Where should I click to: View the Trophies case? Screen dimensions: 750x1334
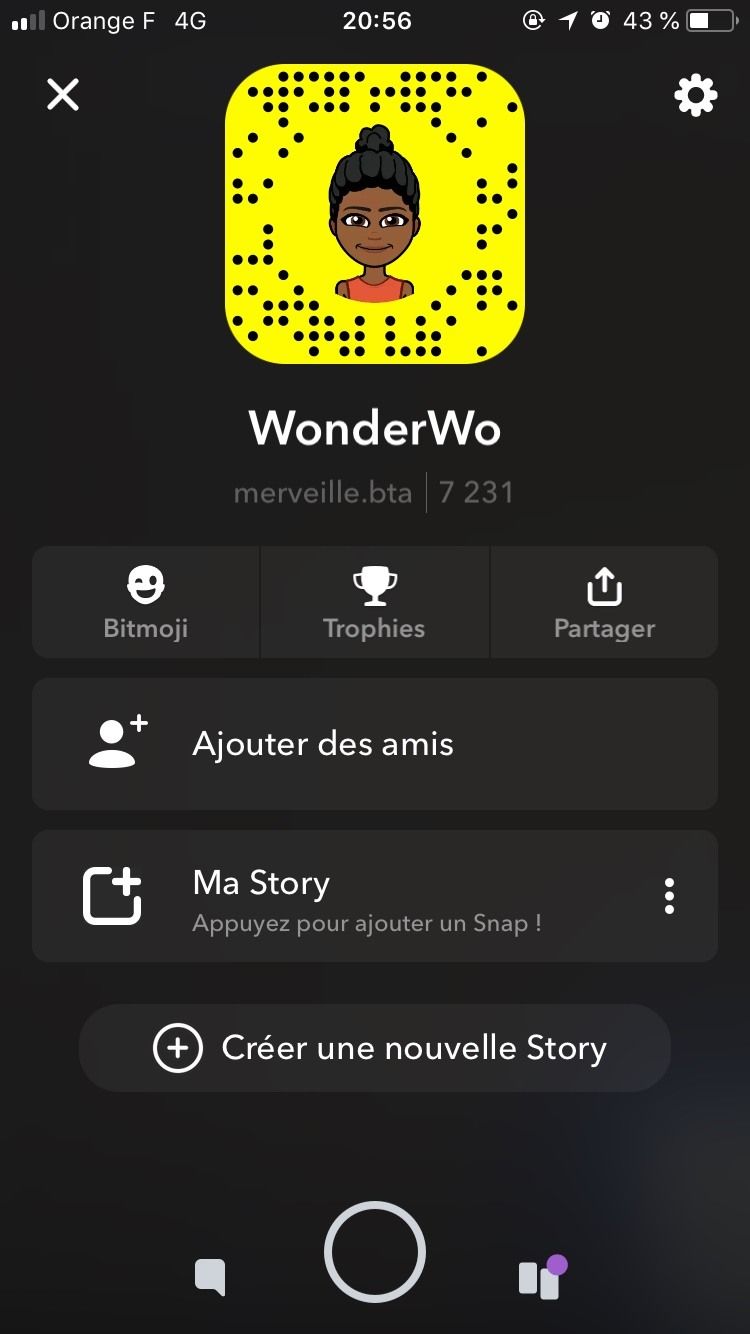point(375,602)
